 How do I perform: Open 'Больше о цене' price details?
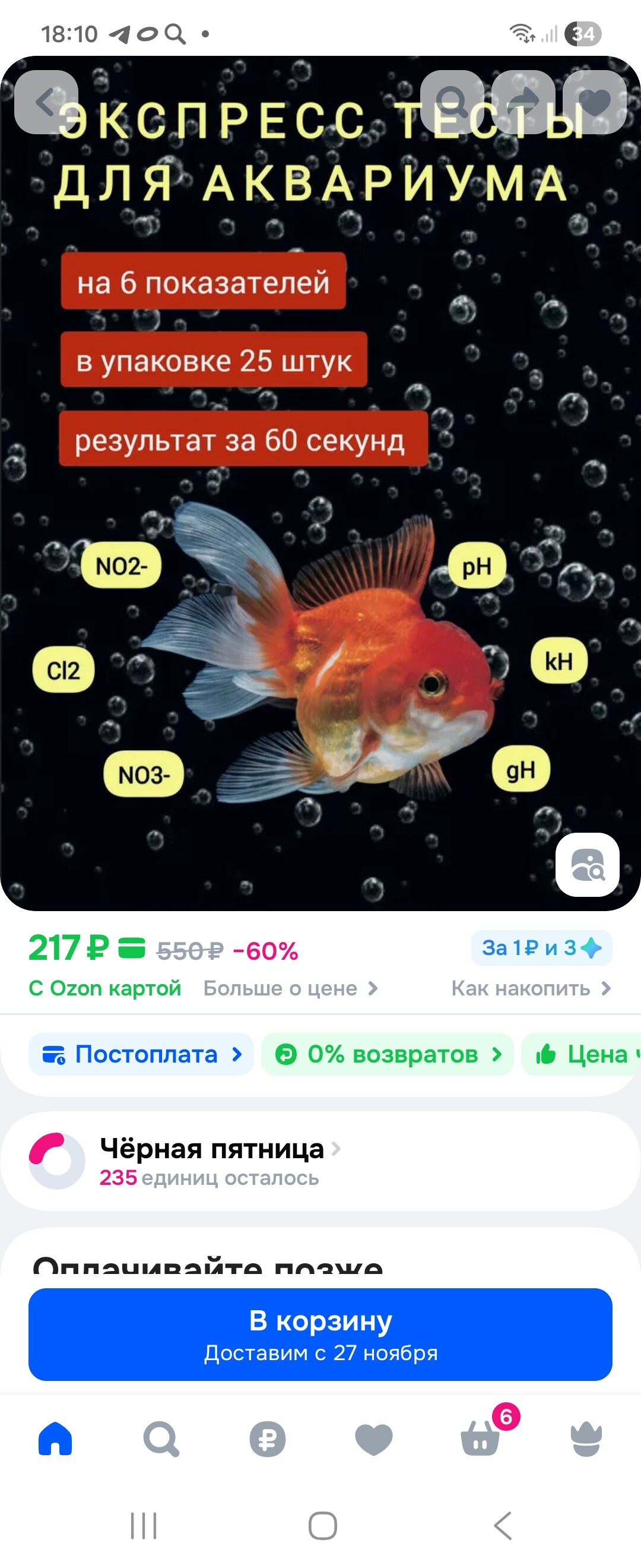coord(290,988)
